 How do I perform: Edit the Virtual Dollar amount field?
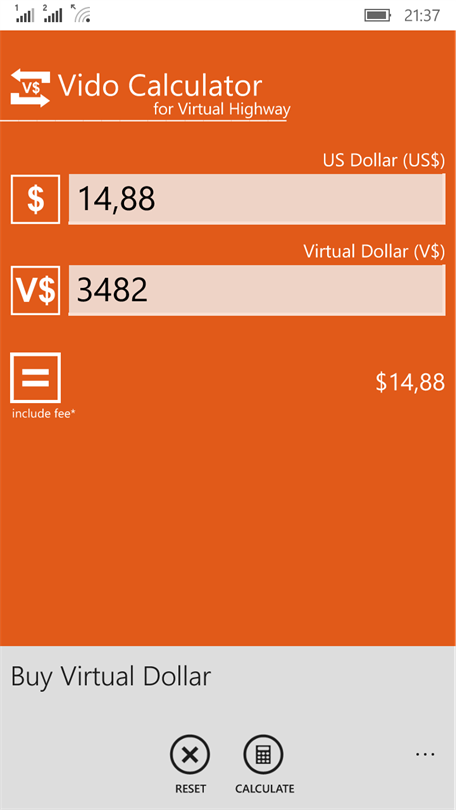pyautogui.click(x=257, y=290)
